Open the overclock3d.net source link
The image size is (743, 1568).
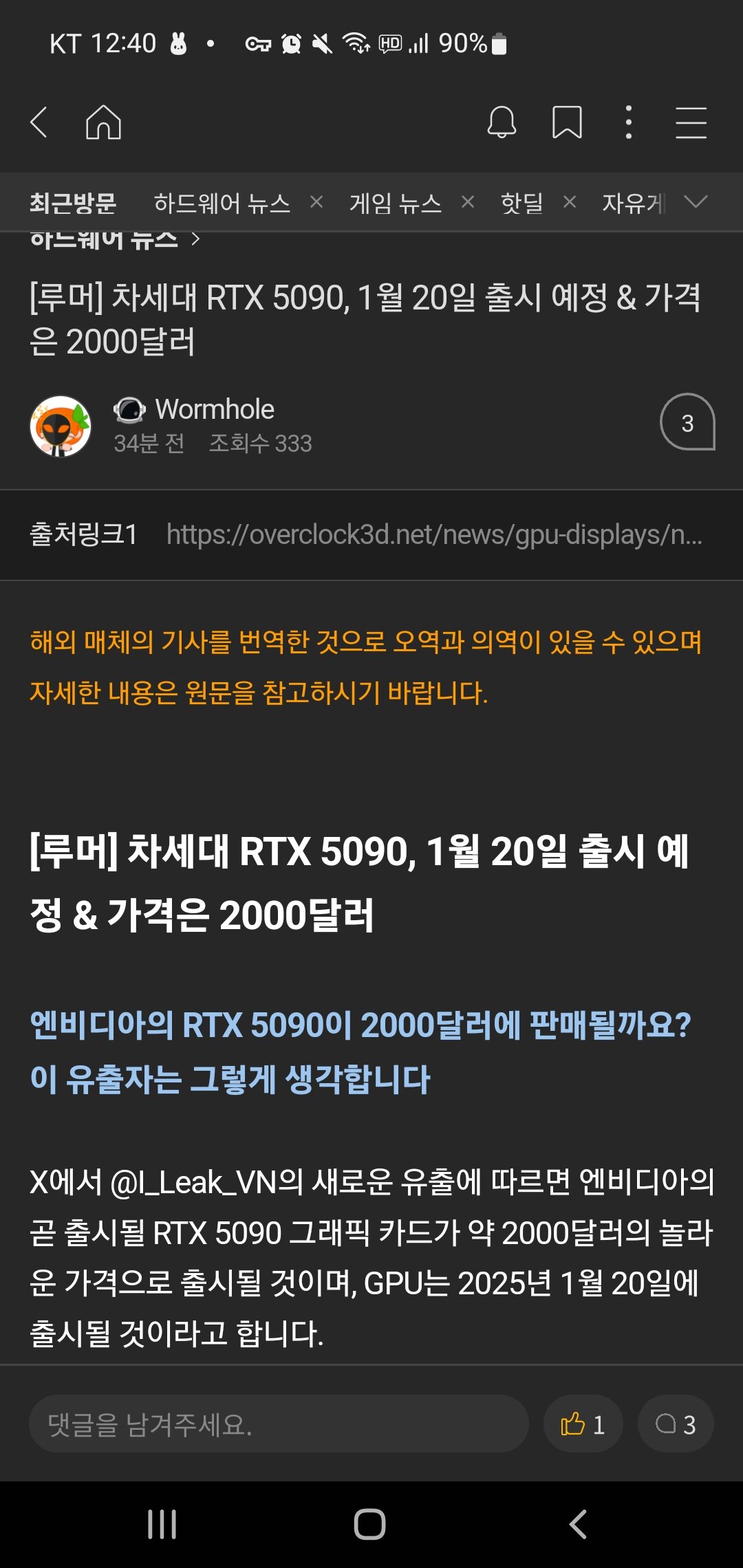pyautogui.click(x=433, y=534)
